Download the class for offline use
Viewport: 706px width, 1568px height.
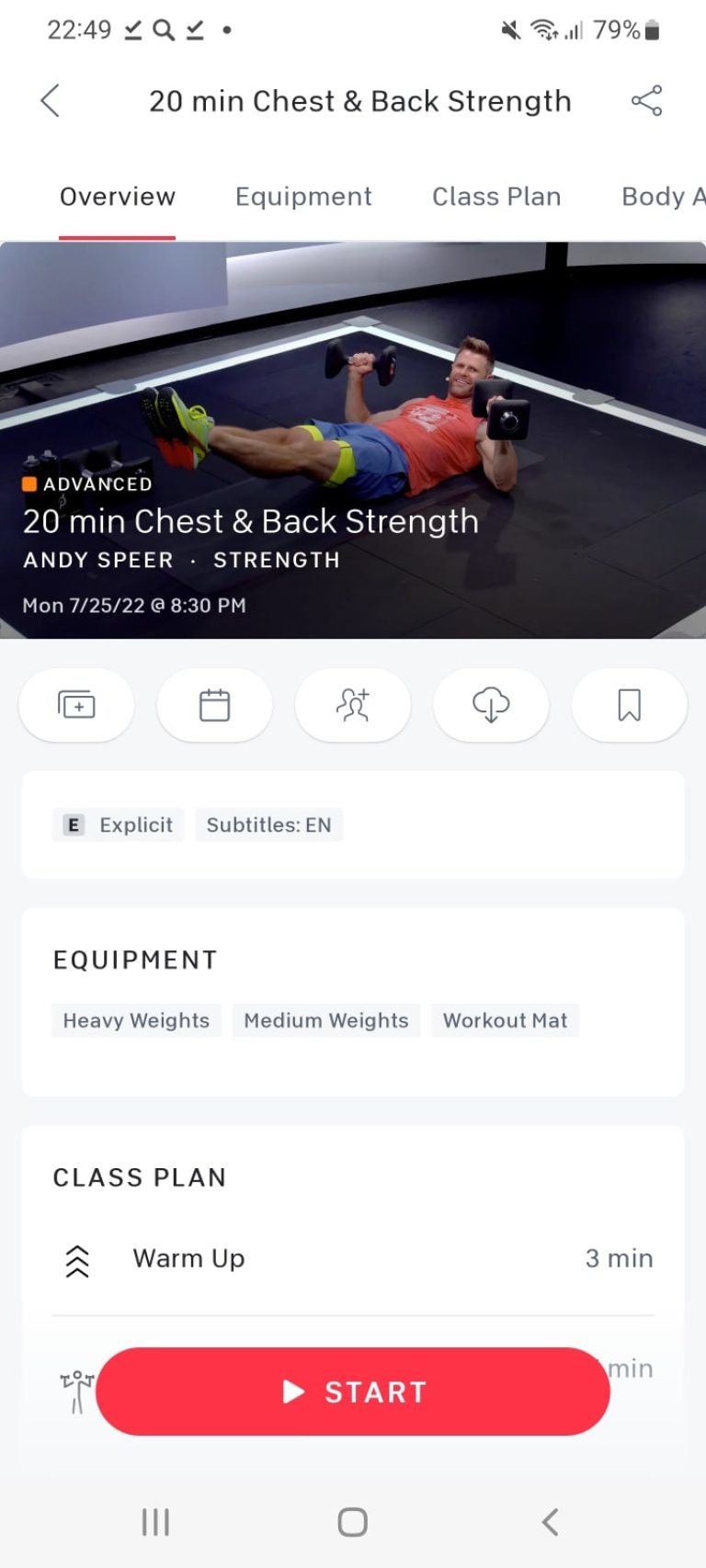click(491, 705)
